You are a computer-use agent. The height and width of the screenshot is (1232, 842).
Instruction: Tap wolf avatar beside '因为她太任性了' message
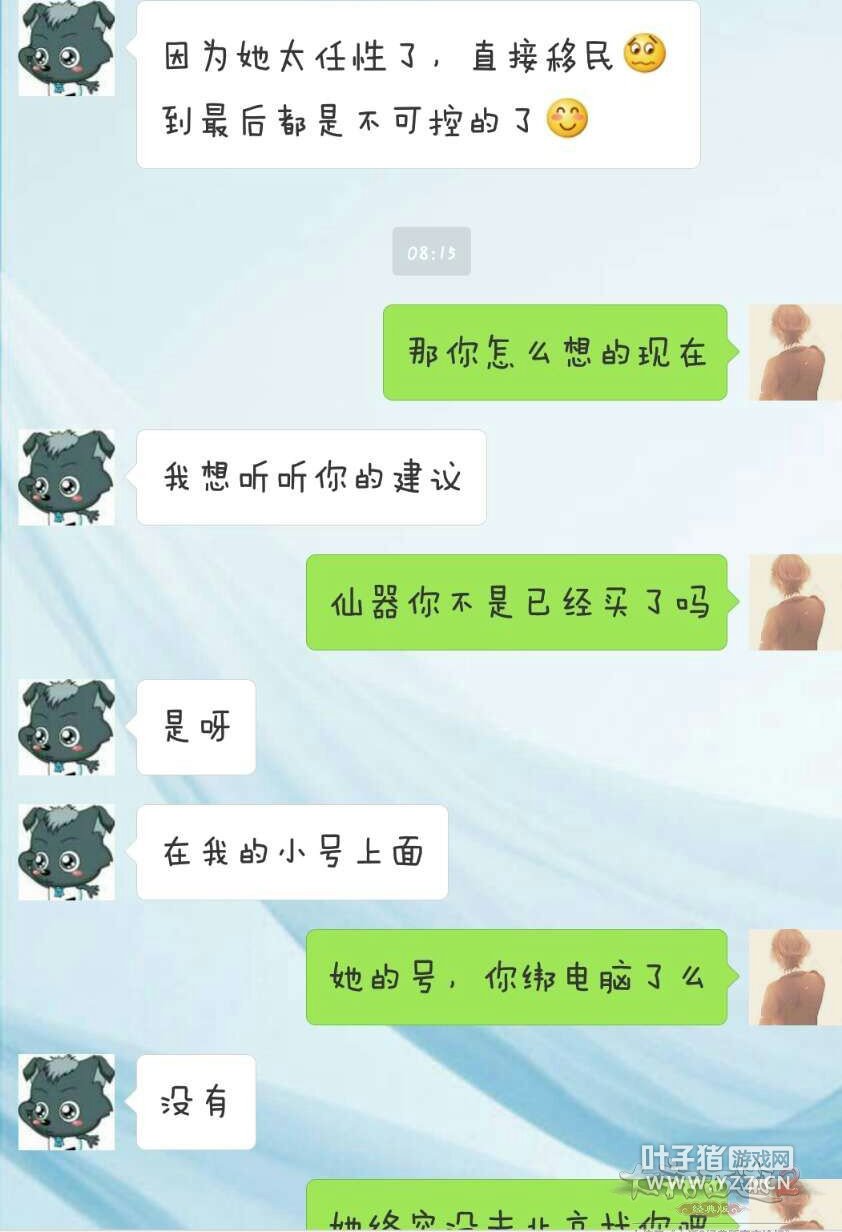(67, 48)
